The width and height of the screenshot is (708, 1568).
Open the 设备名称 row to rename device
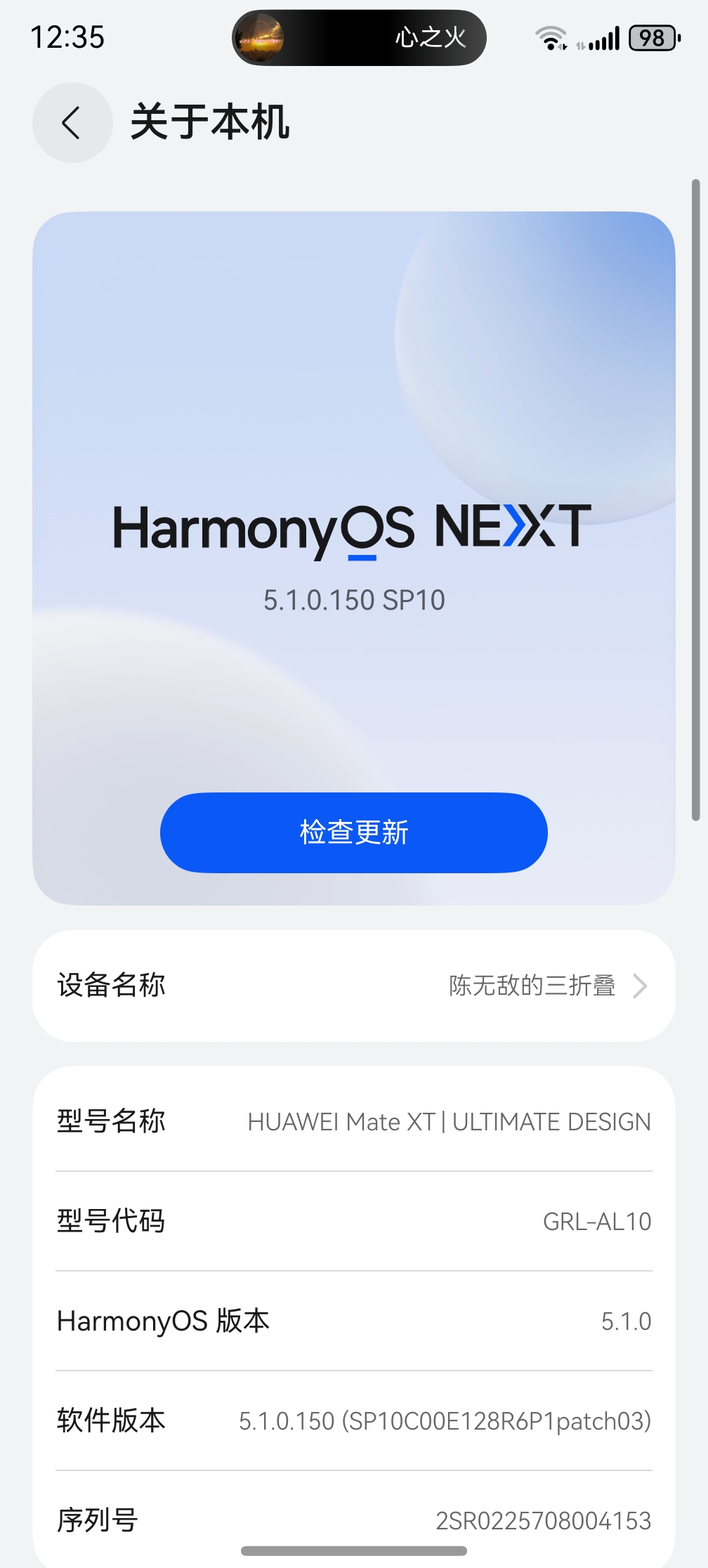pyautogui.click(x=353, y=986)
